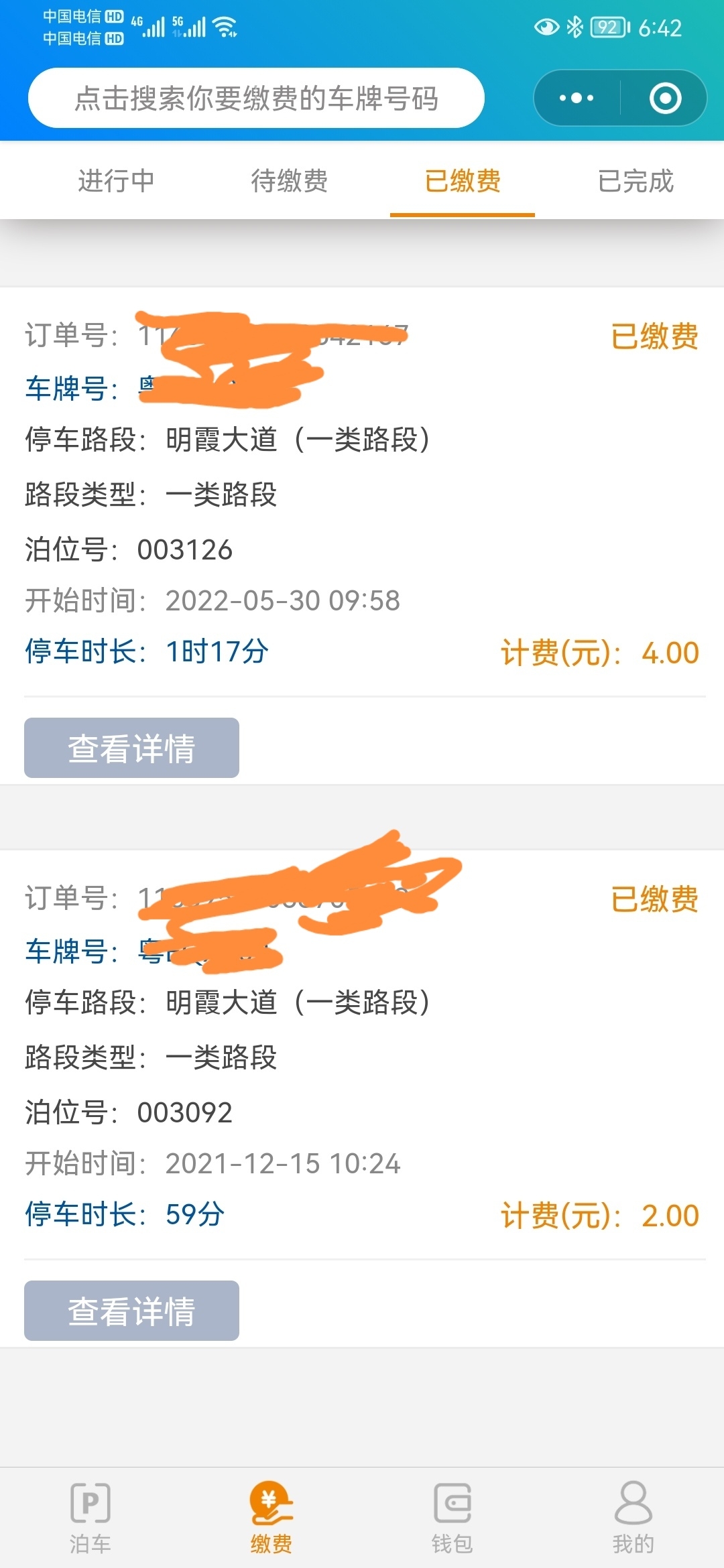View details for berth 003126 order

(131, 748)
